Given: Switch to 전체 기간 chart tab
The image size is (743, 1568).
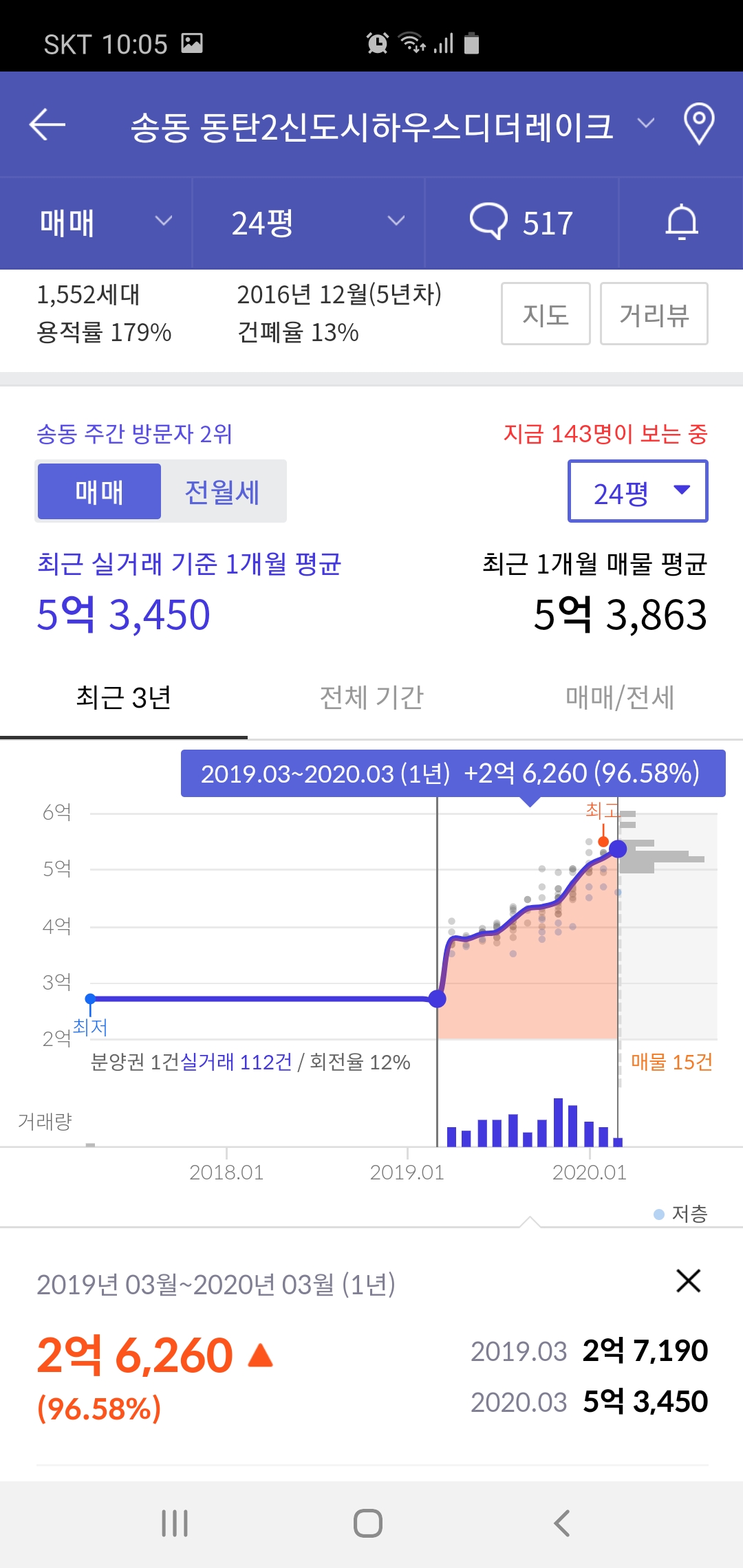Looking at the screenshot, I should point(371,697).
